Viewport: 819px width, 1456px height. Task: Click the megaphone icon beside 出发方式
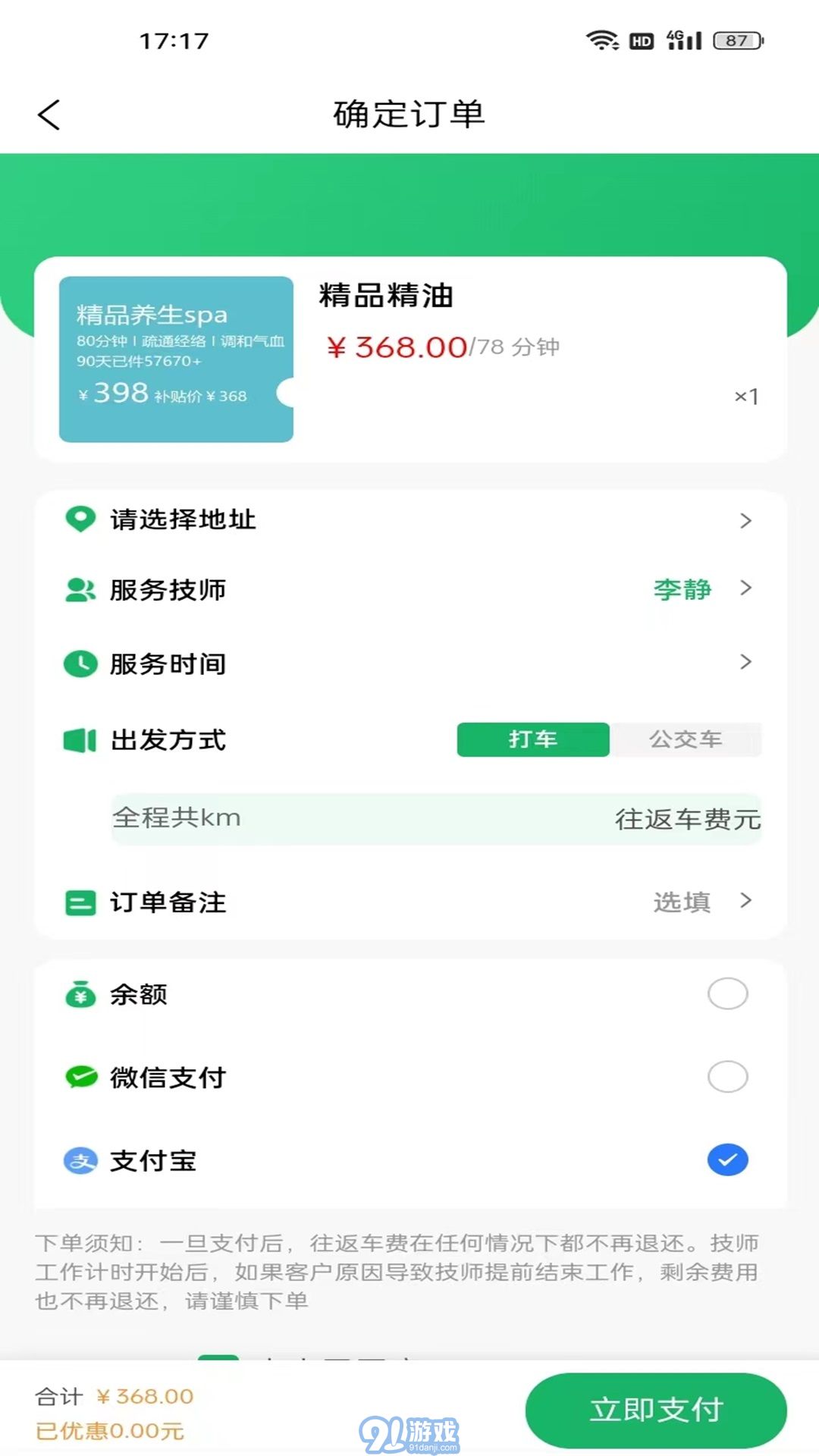click(x=80, y=739)
